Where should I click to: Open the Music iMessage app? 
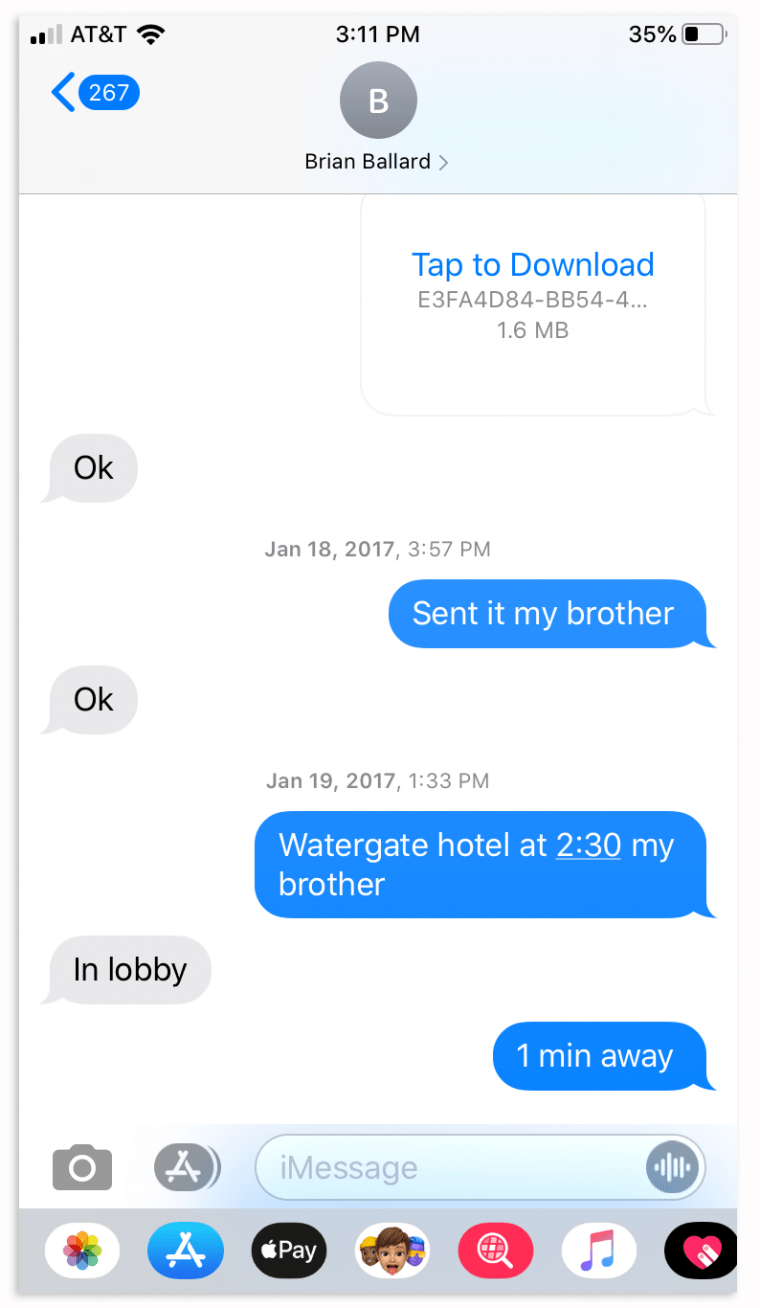coord(599,1250)
